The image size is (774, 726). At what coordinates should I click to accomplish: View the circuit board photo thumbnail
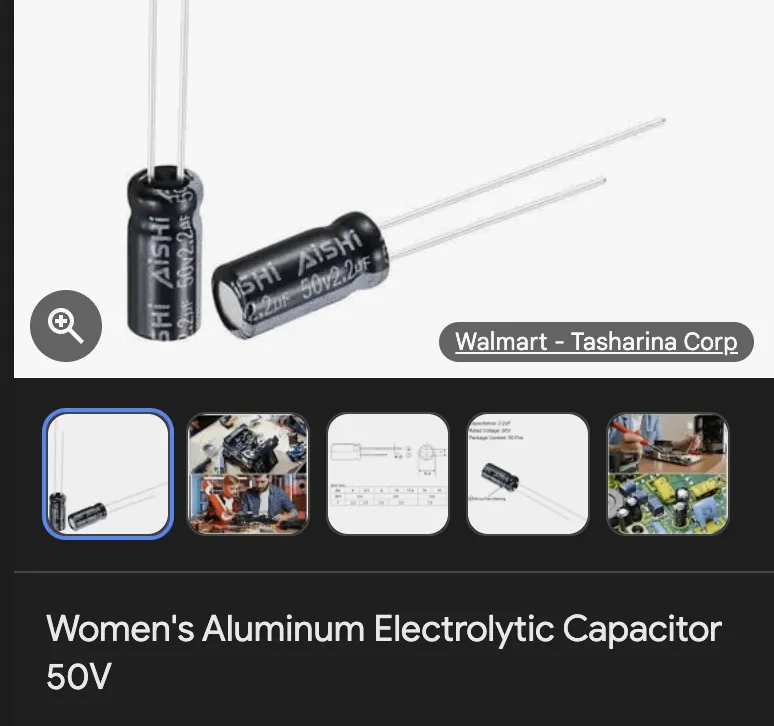pos(668,474)
